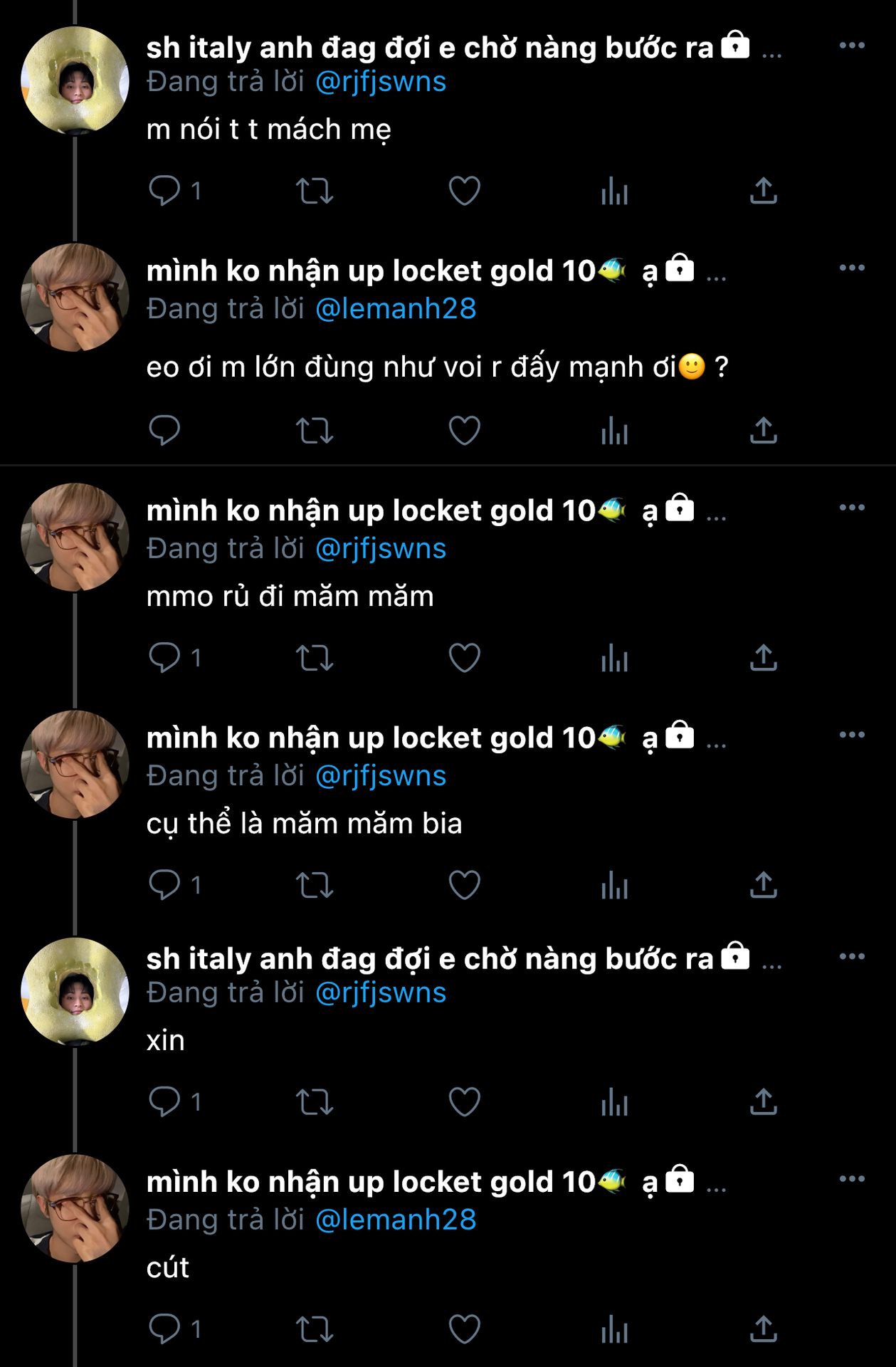The width and height of the screenshot is (896, 1367).
Task: Like the reply "mmo rủ đi măm măm"
Action: coord(464,658)
